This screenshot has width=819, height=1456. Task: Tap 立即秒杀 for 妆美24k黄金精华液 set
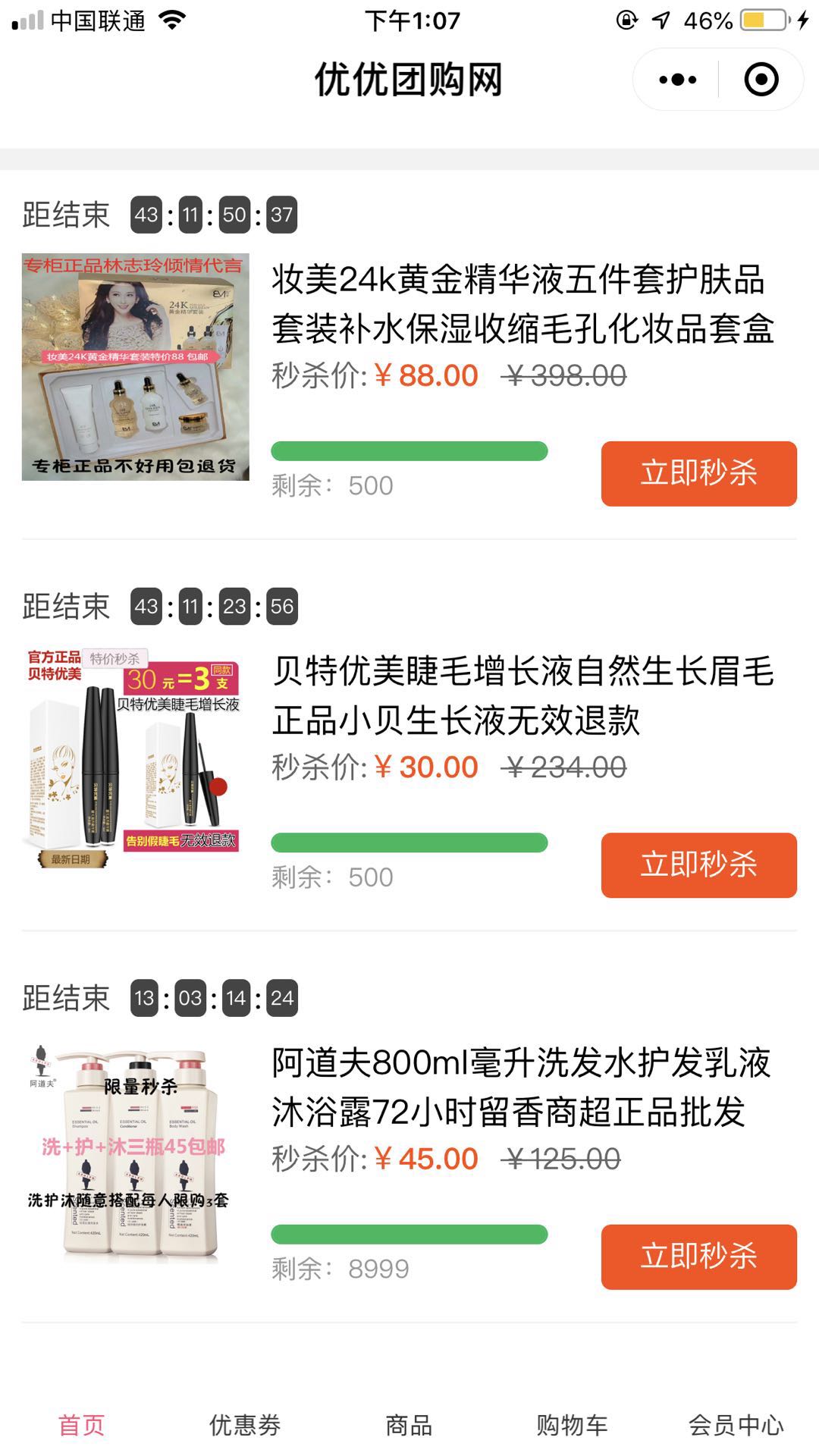point(698,473)
